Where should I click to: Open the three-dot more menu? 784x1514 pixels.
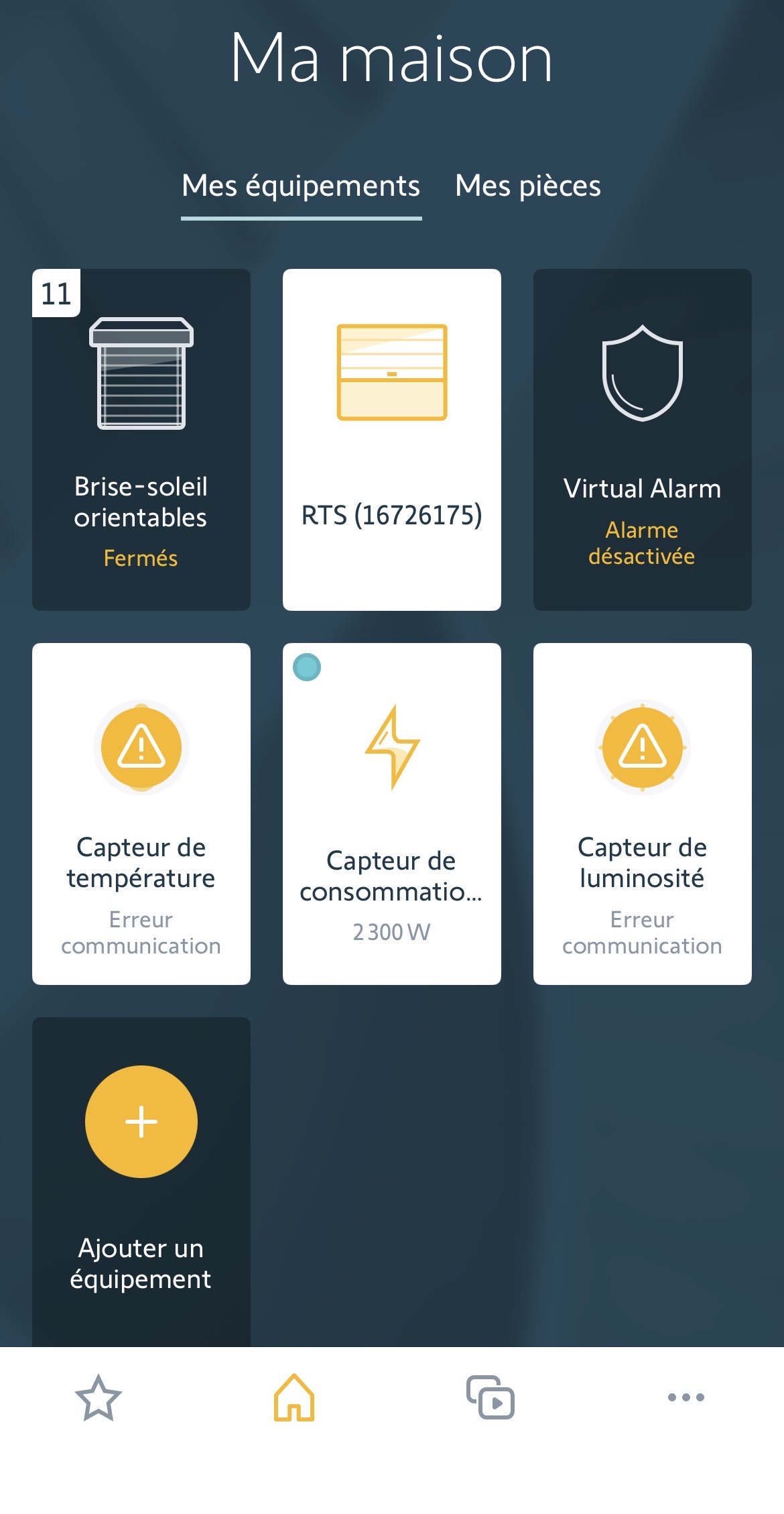coord(685,1398)
